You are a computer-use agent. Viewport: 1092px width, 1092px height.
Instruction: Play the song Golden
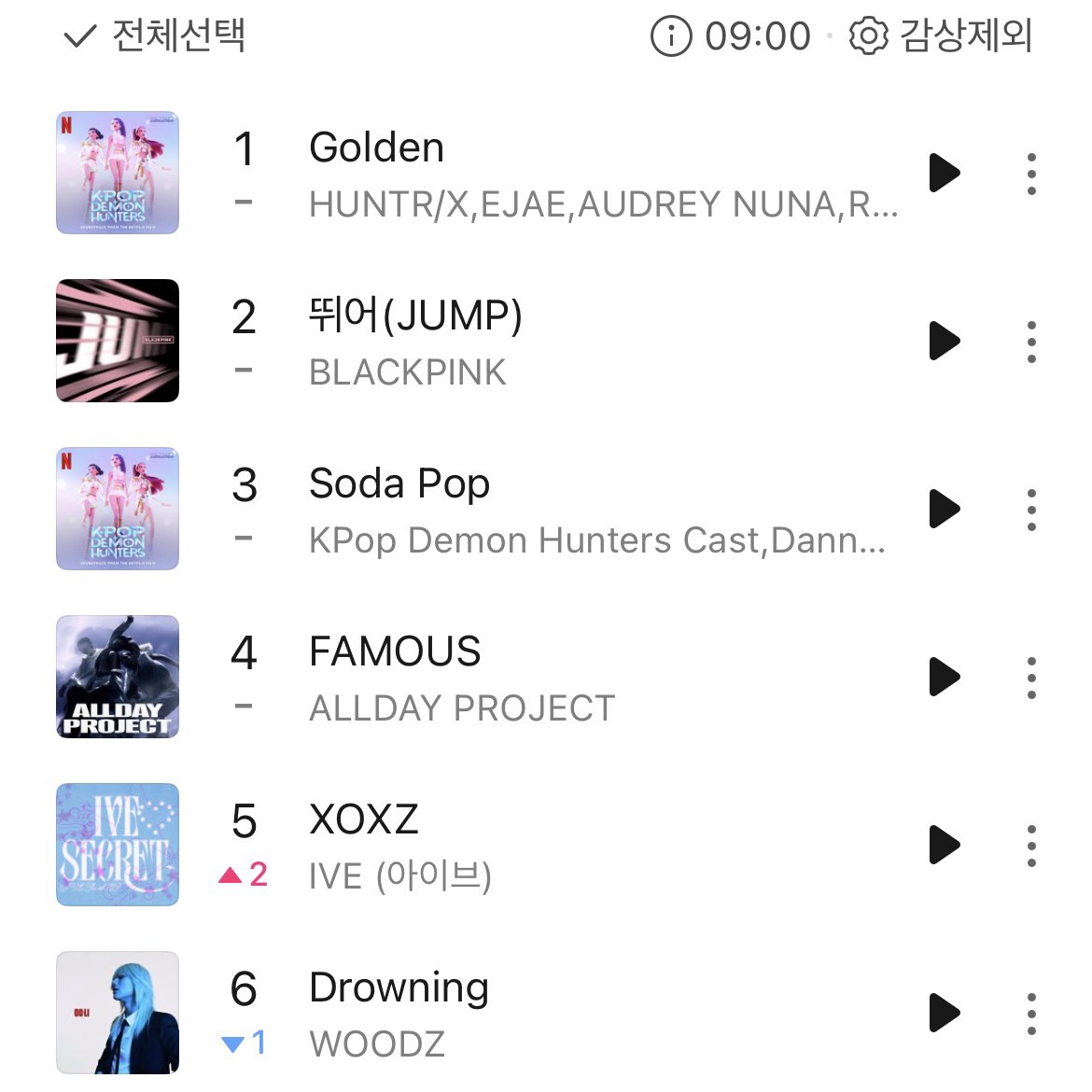coord(945,173)
